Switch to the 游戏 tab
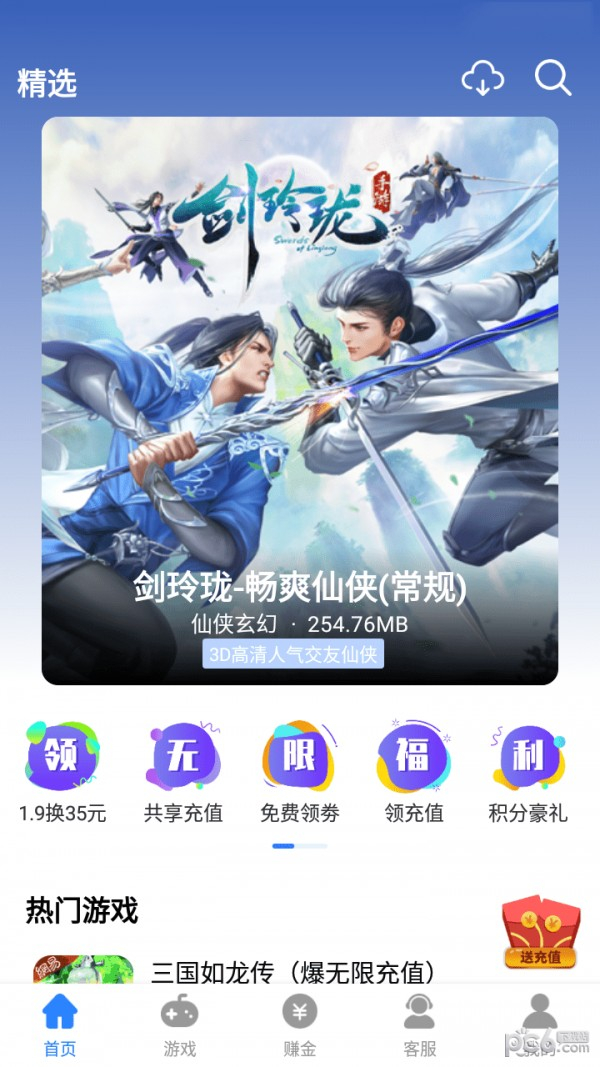Image resolution: width=600 pixels, height=1067 pixels. (180, 1025)
